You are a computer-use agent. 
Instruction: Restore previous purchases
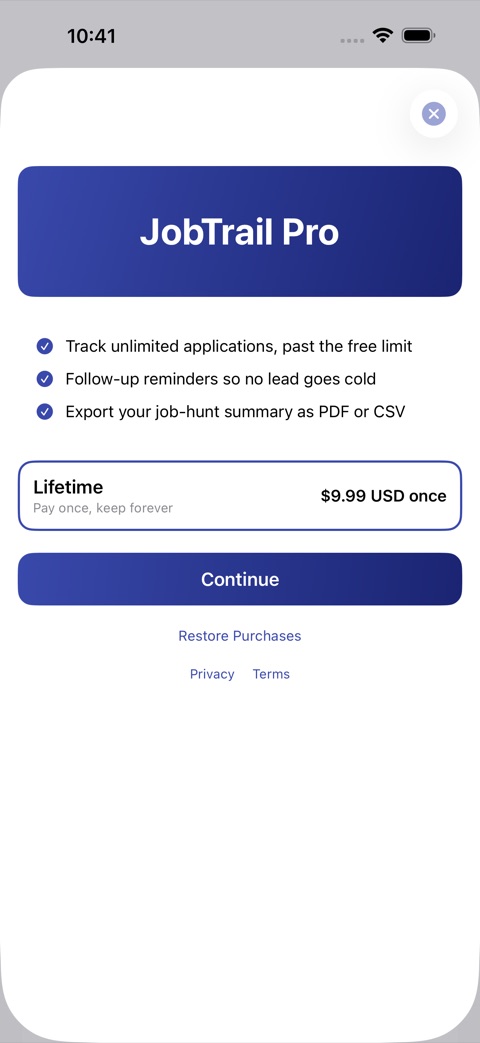tap(239, 636)
